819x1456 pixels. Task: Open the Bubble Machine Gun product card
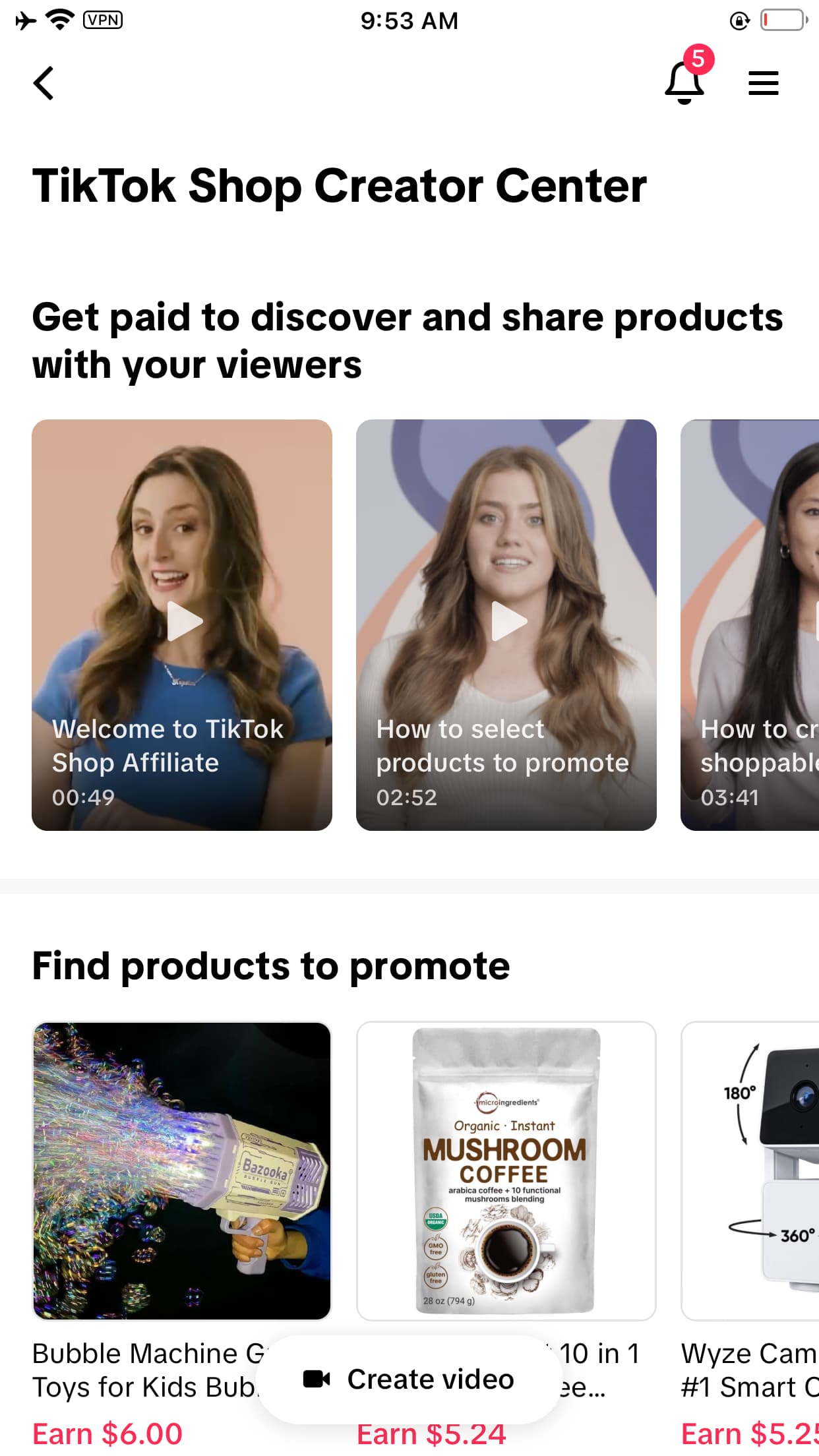(182, 1170)
